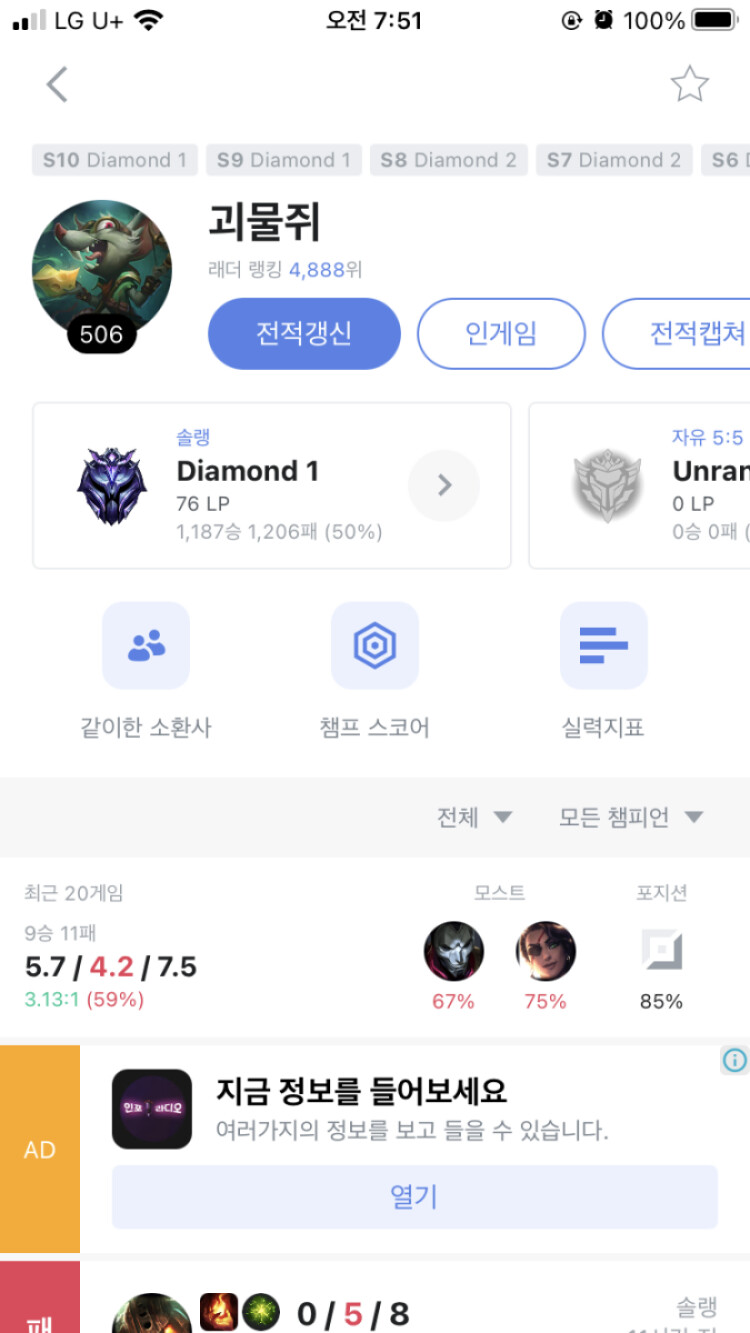Expand the 전체 queue filter dropdown
Viewport: 750px width, 1333px height.
click(475, 817)
